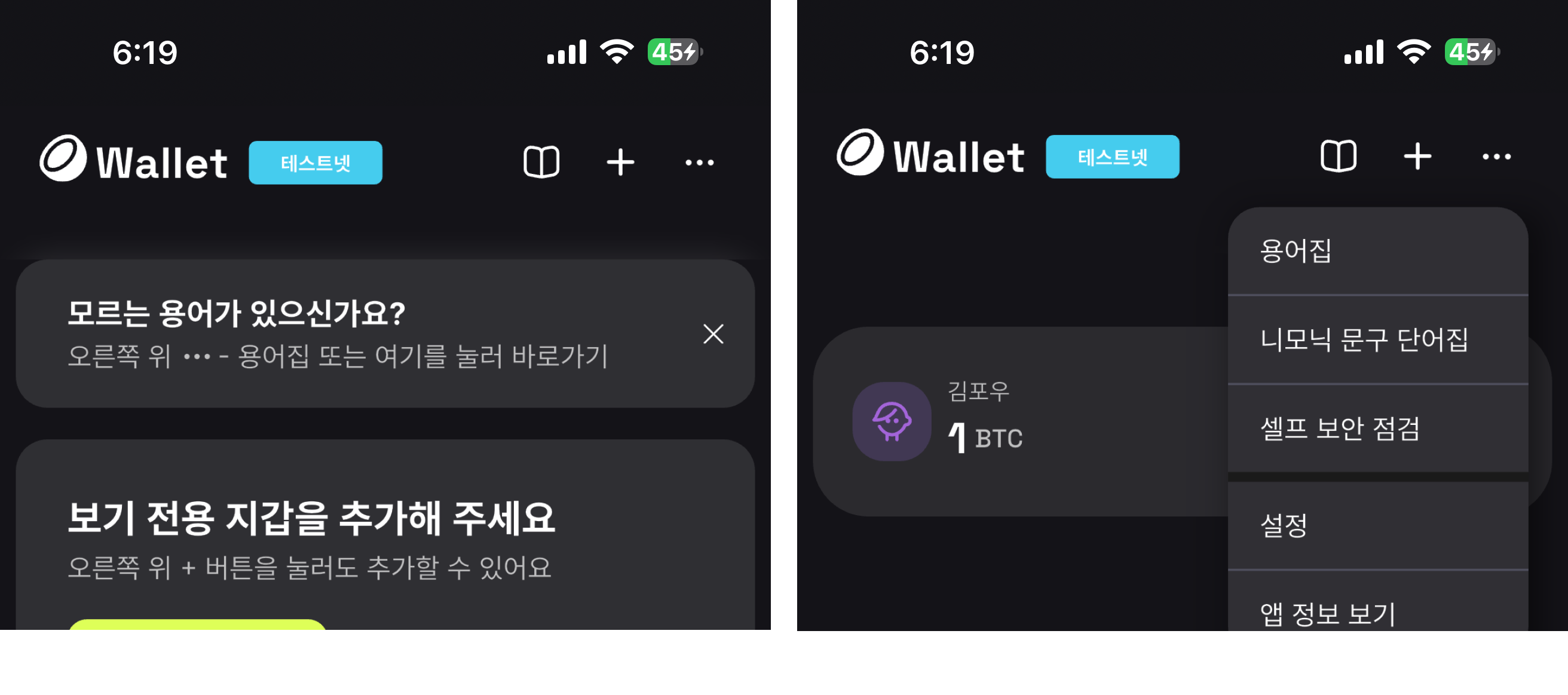1568x695 pixels.
Task: Dismiss the 모르는 용어가 있으신가요 banner
Action: coord(713,333)
